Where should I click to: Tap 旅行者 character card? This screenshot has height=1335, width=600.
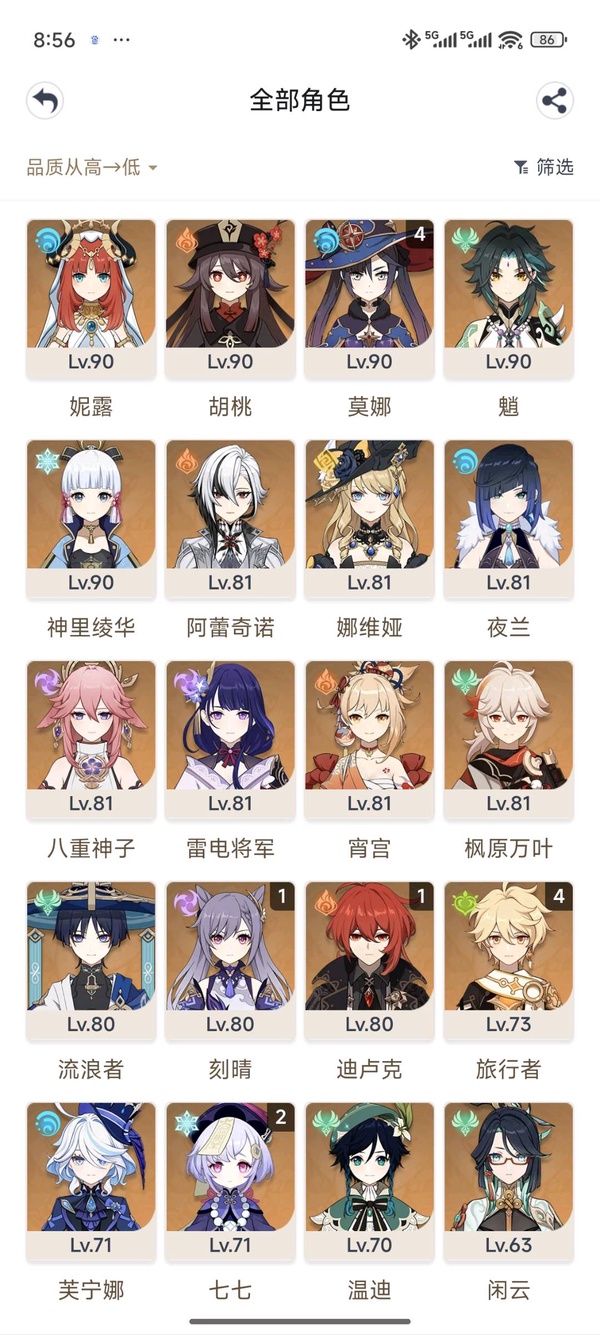(x=508, y=961)
